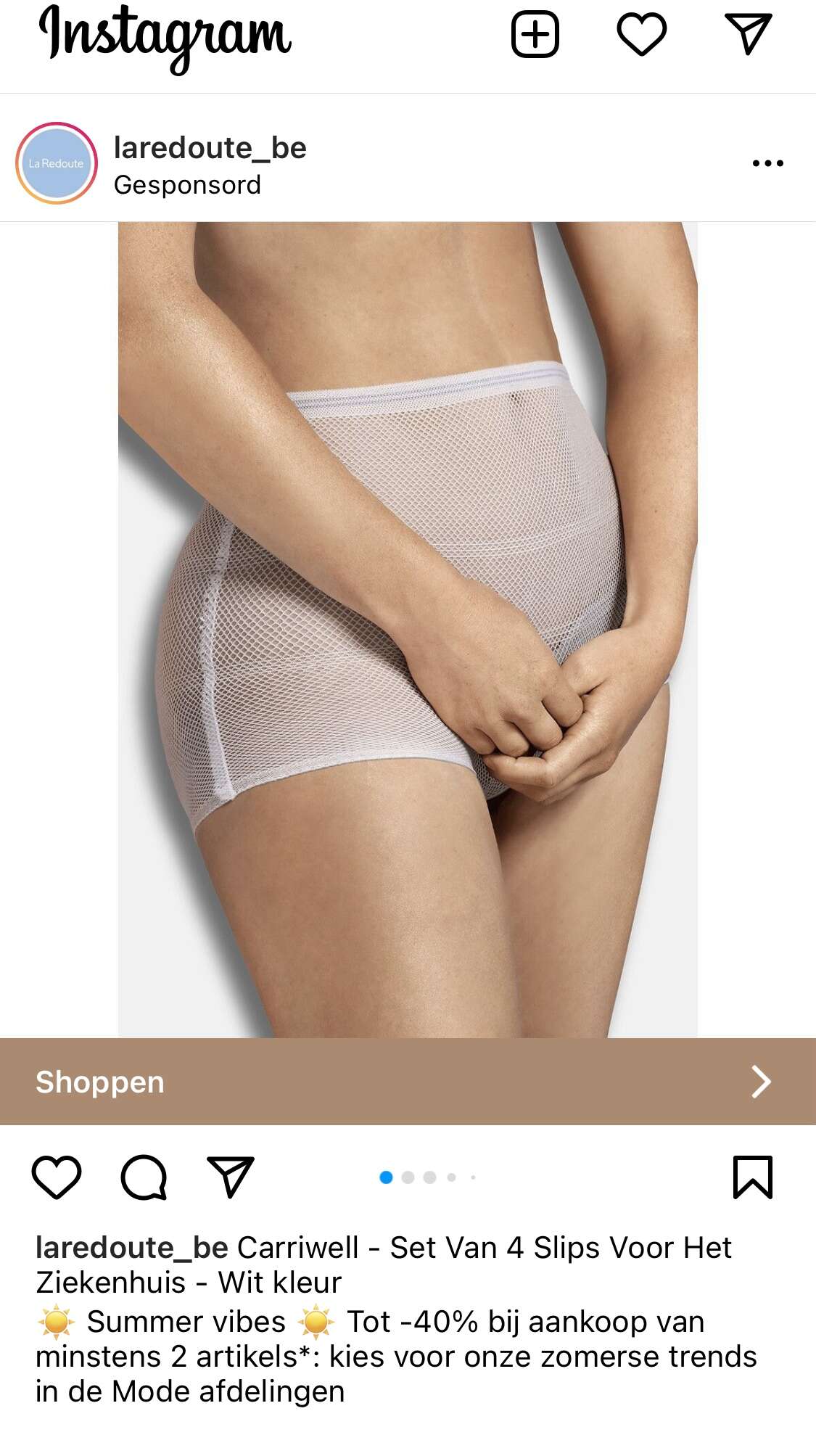This screenshot has width=816, height=1456.
Task: Open direct messages paper plane icon
Action: 748,34
